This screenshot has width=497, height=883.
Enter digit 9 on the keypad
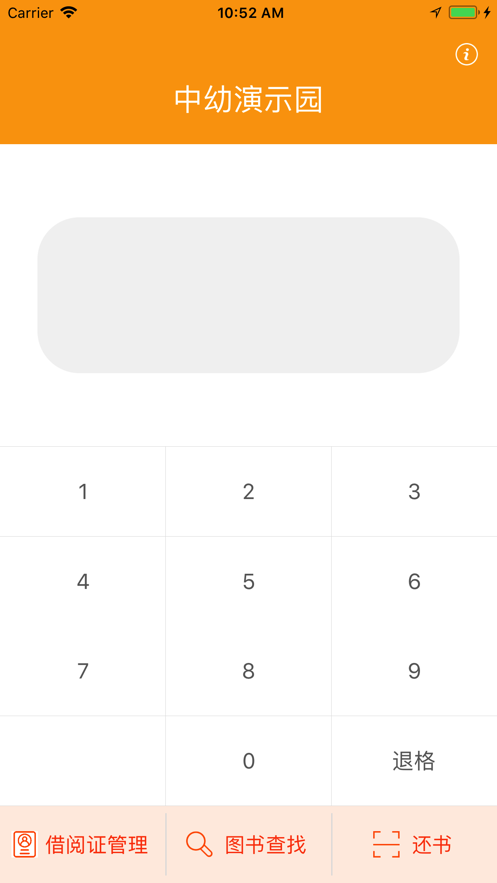pos(414,671)
